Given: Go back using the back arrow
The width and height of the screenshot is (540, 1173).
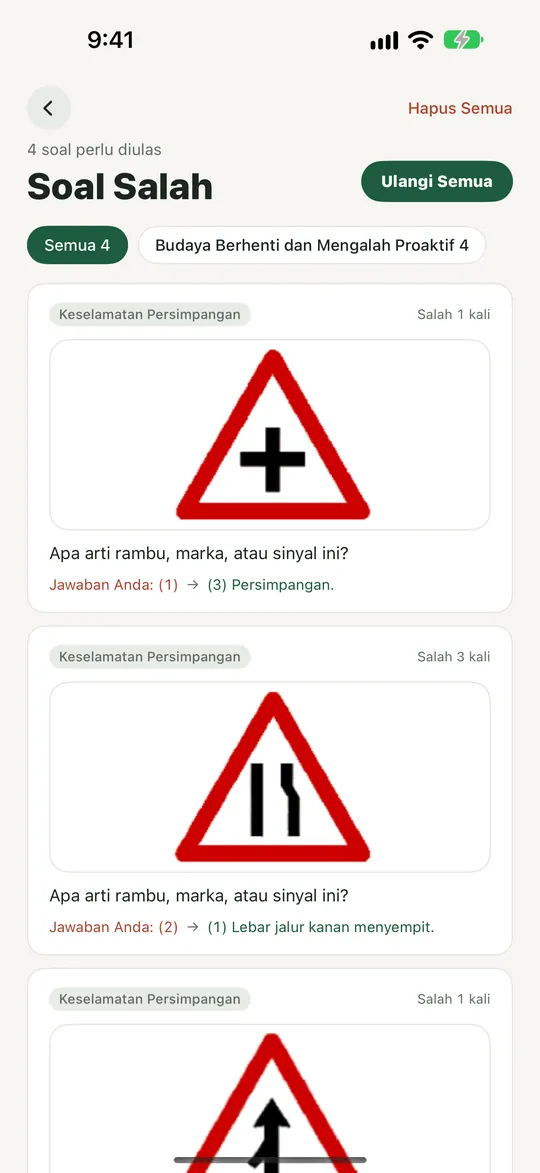Looking at the screenshot, I should (49, 108).
